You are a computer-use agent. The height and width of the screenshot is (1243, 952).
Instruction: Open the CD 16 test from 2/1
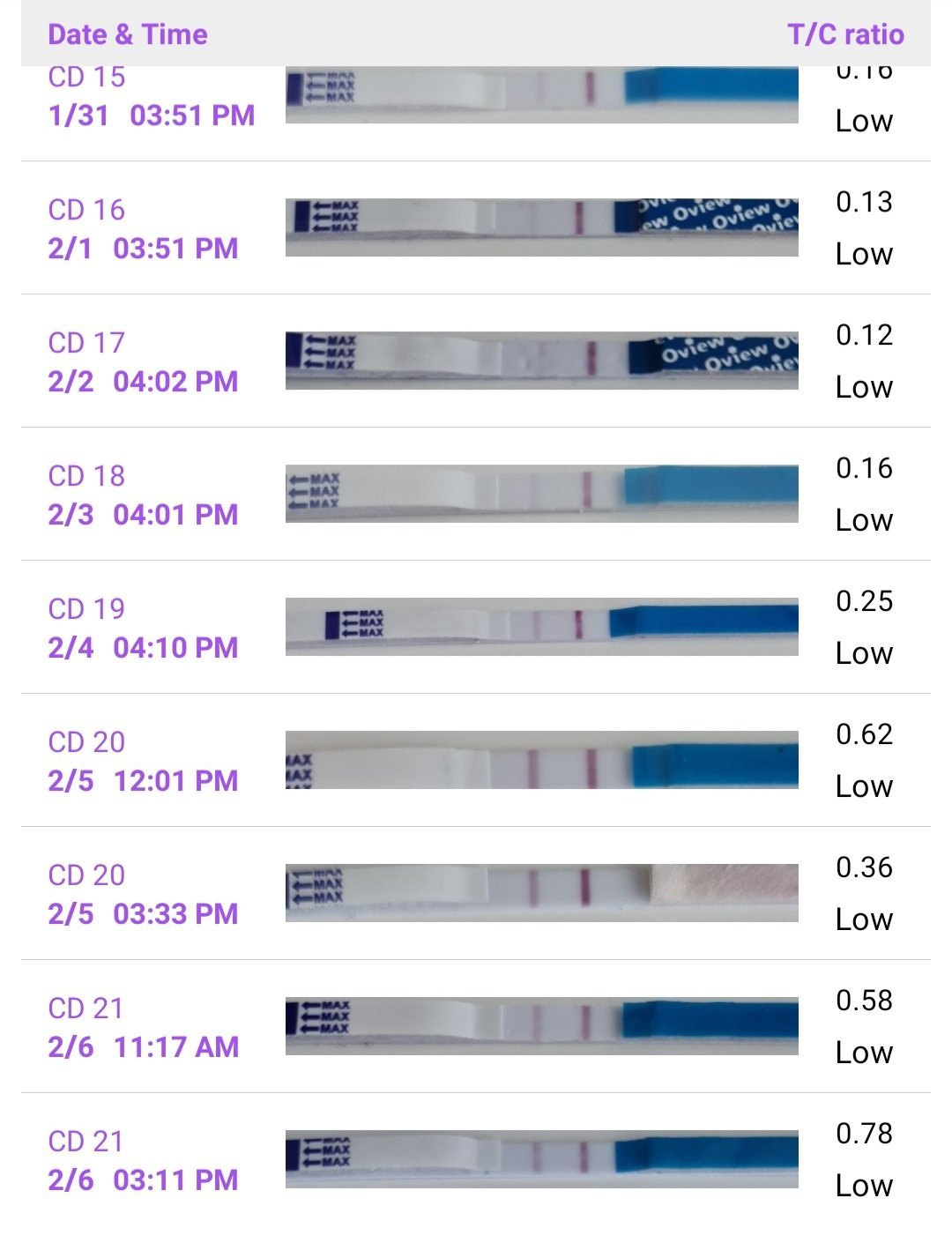tap(476, 227)
